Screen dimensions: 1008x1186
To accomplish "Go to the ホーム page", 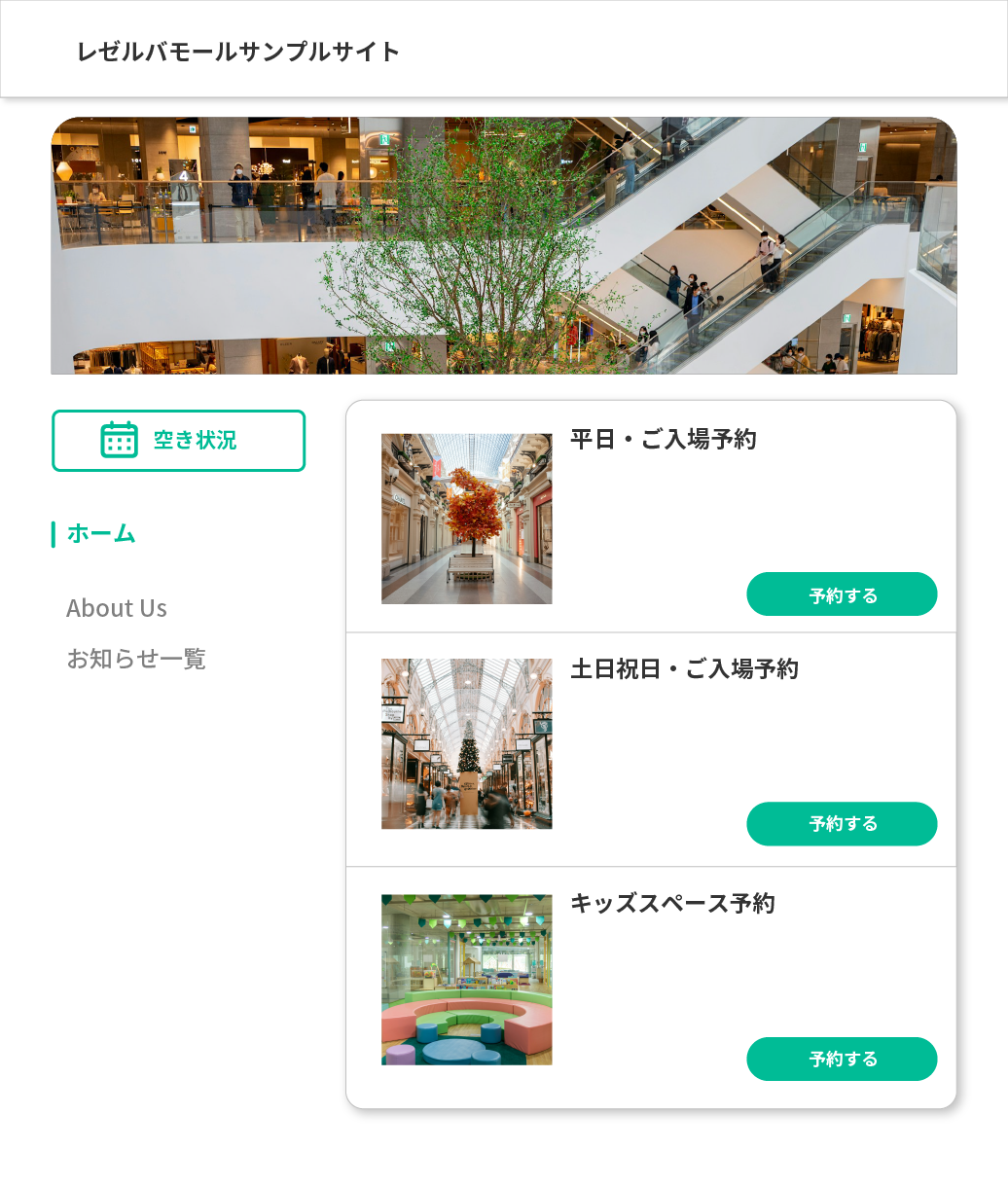I will point(101,534).
